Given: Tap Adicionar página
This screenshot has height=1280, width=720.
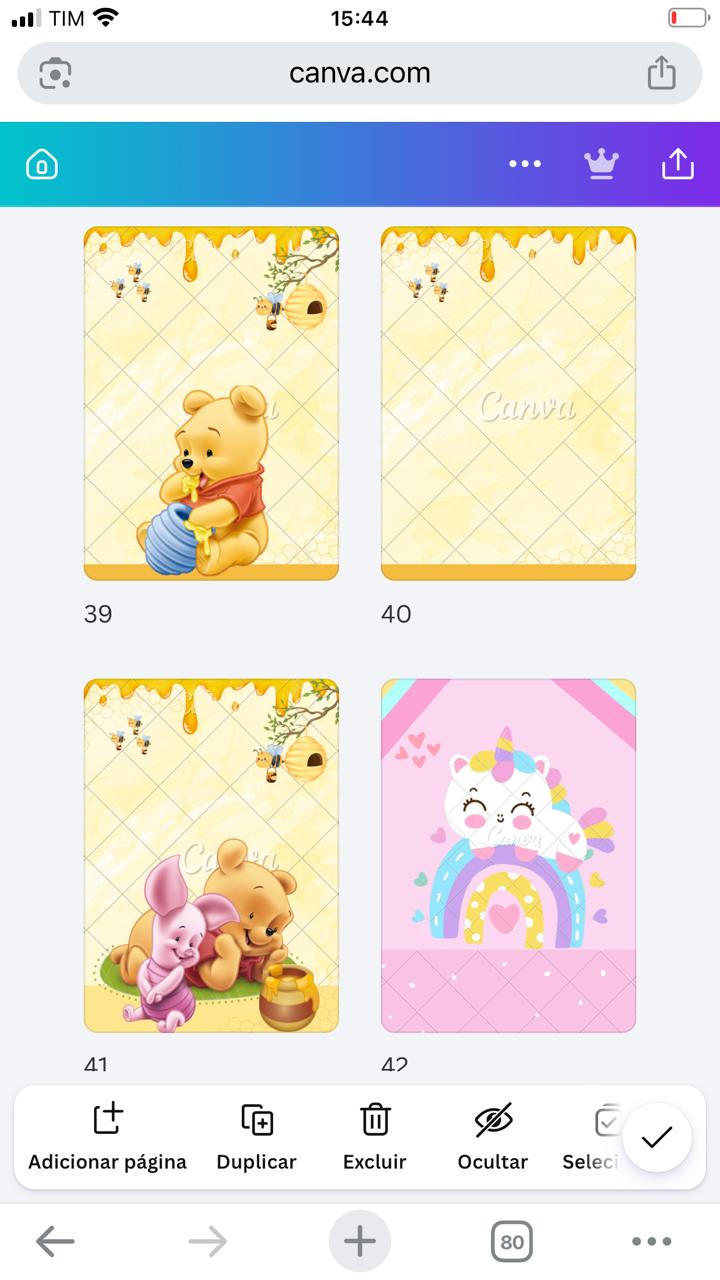Looking at the screenshot, I should coord(107,1137).
